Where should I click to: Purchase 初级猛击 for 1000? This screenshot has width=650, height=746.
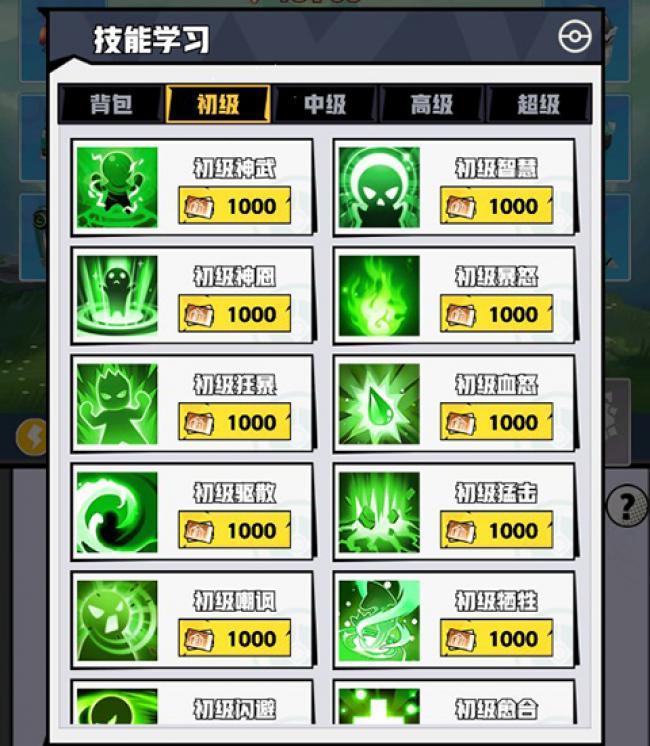click(497, 531)
